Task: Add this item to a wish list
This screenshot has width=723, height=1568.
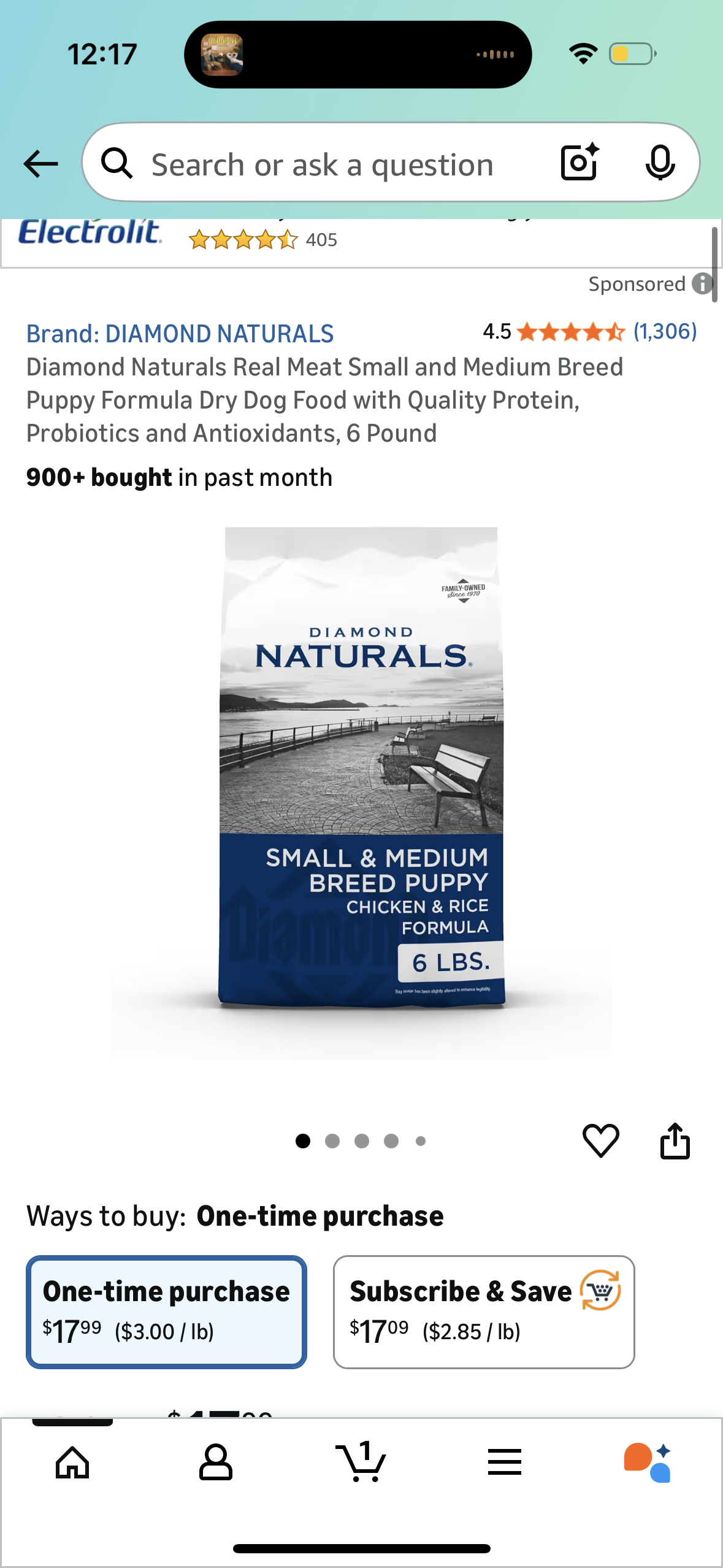Action: 600,1140
